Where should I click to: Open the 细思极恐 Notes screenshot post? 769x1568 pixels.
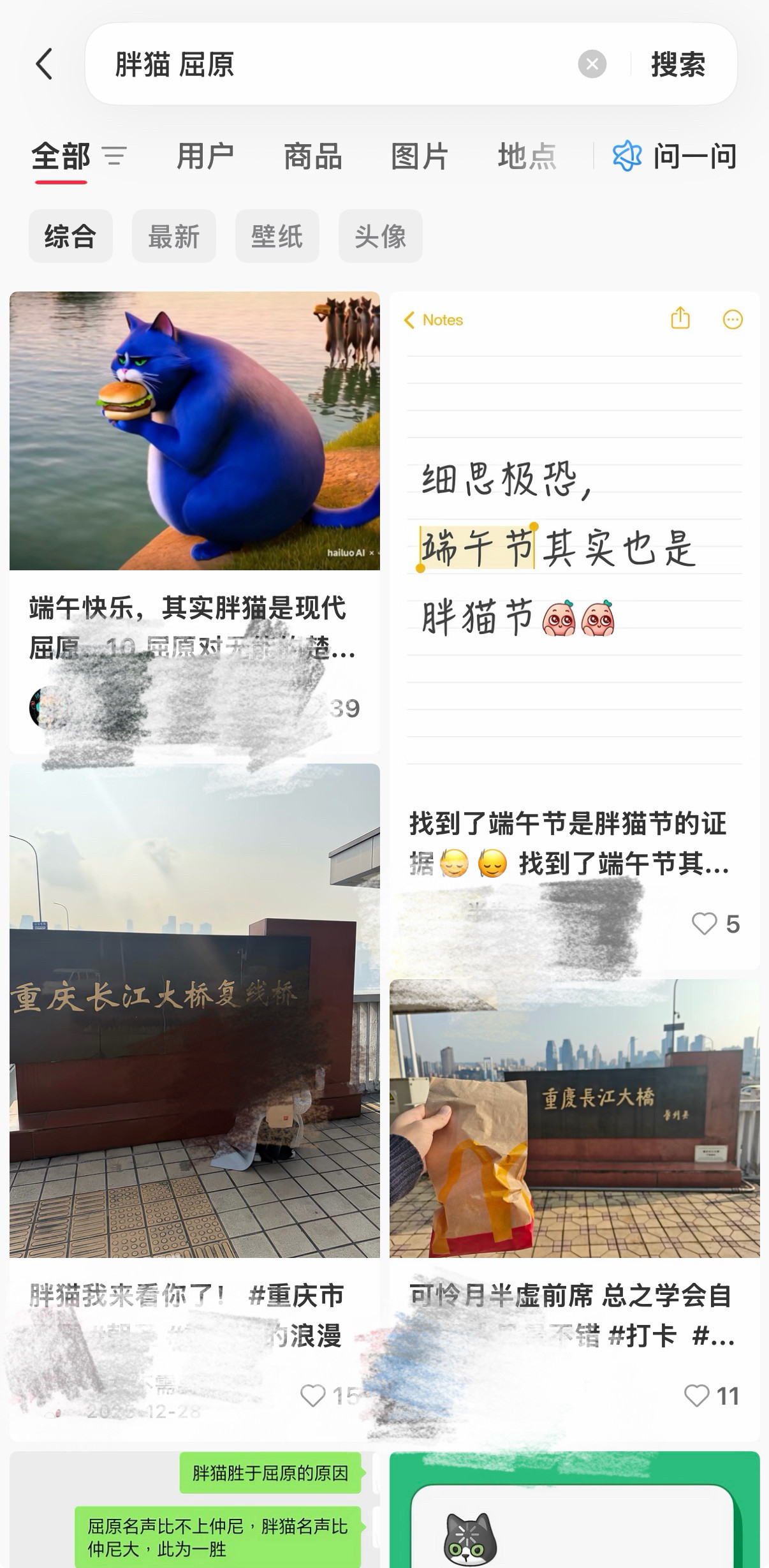(x=574, y=542)
